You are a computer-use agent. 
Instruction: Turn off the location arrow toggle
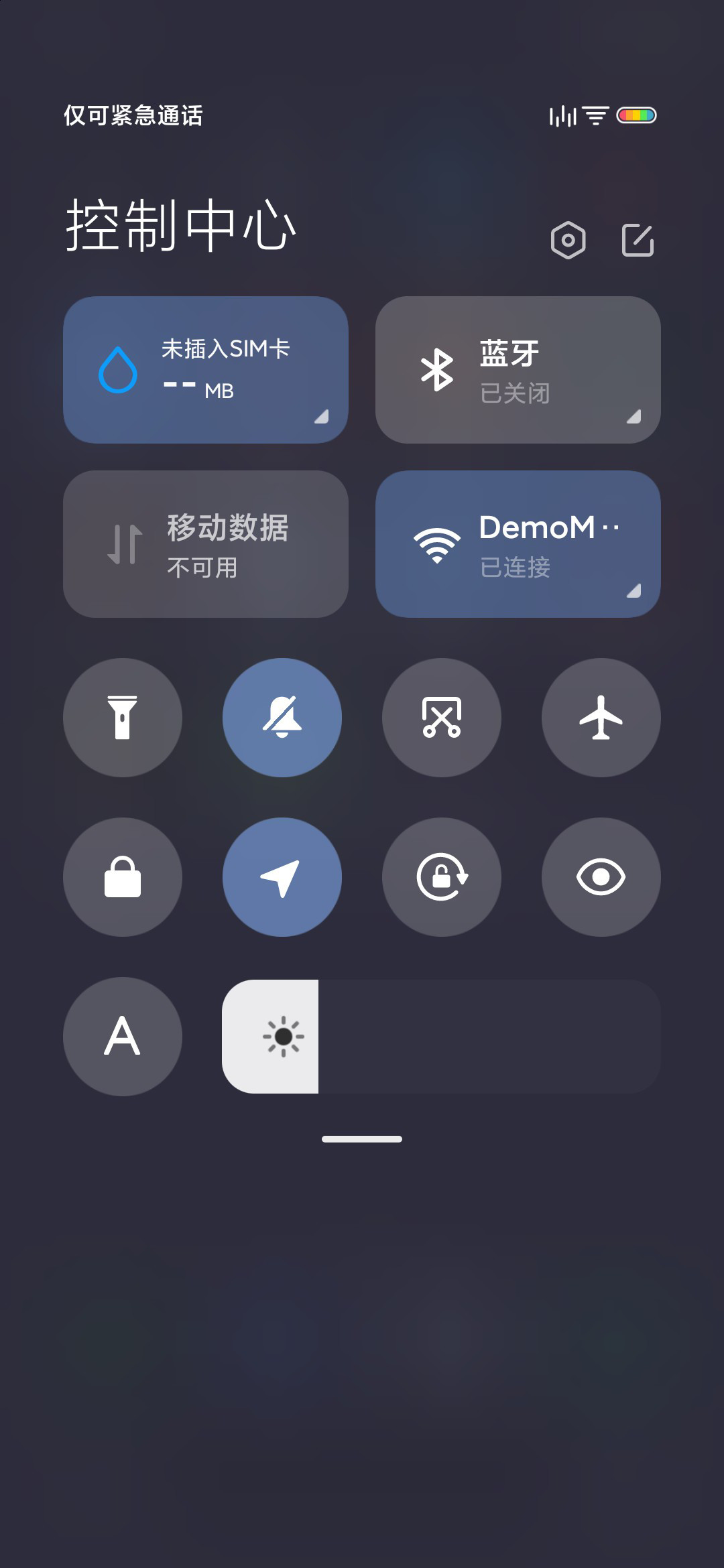tap(282, 877)
